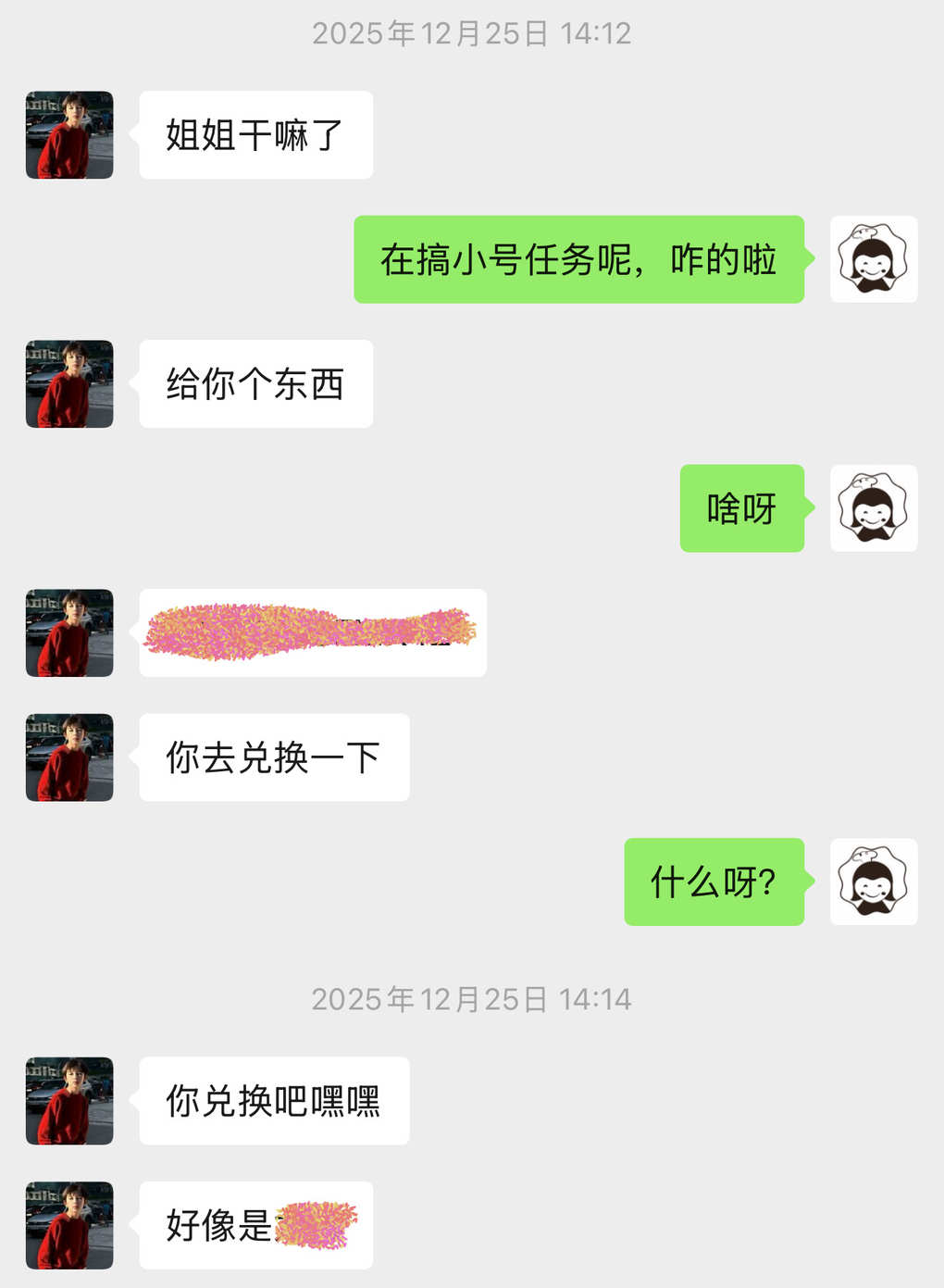Tap the avatar beside 你去兑换一下

pos(69,757)
